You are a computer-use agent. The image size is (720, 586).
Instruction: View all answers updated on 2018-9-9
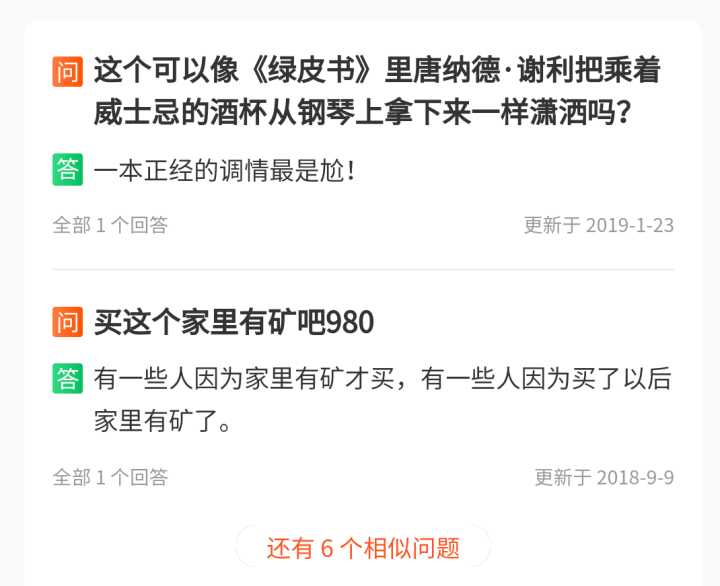pyautogui.click(x=111, y=477)
